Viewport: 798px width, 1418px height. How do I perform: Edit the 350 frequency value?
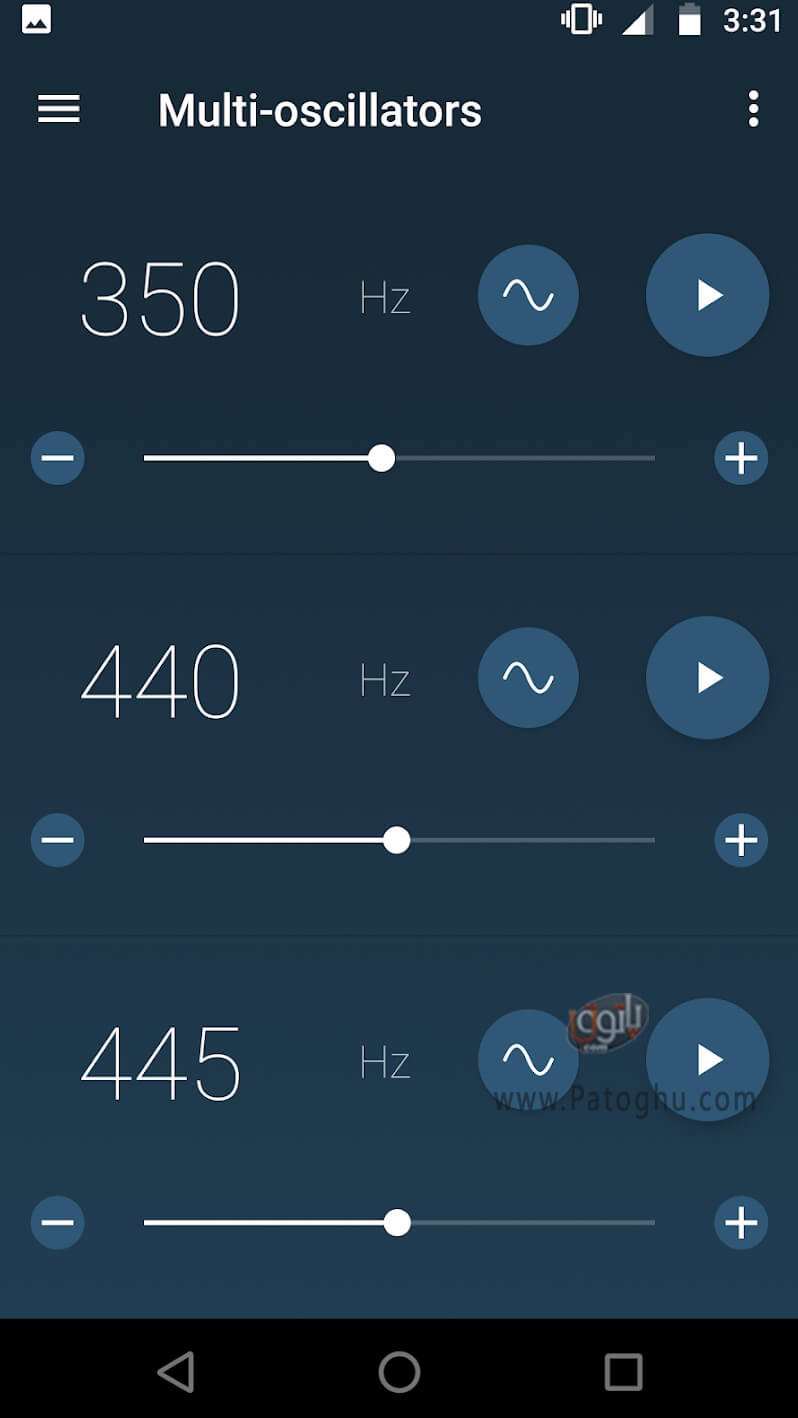click(160, 298)
